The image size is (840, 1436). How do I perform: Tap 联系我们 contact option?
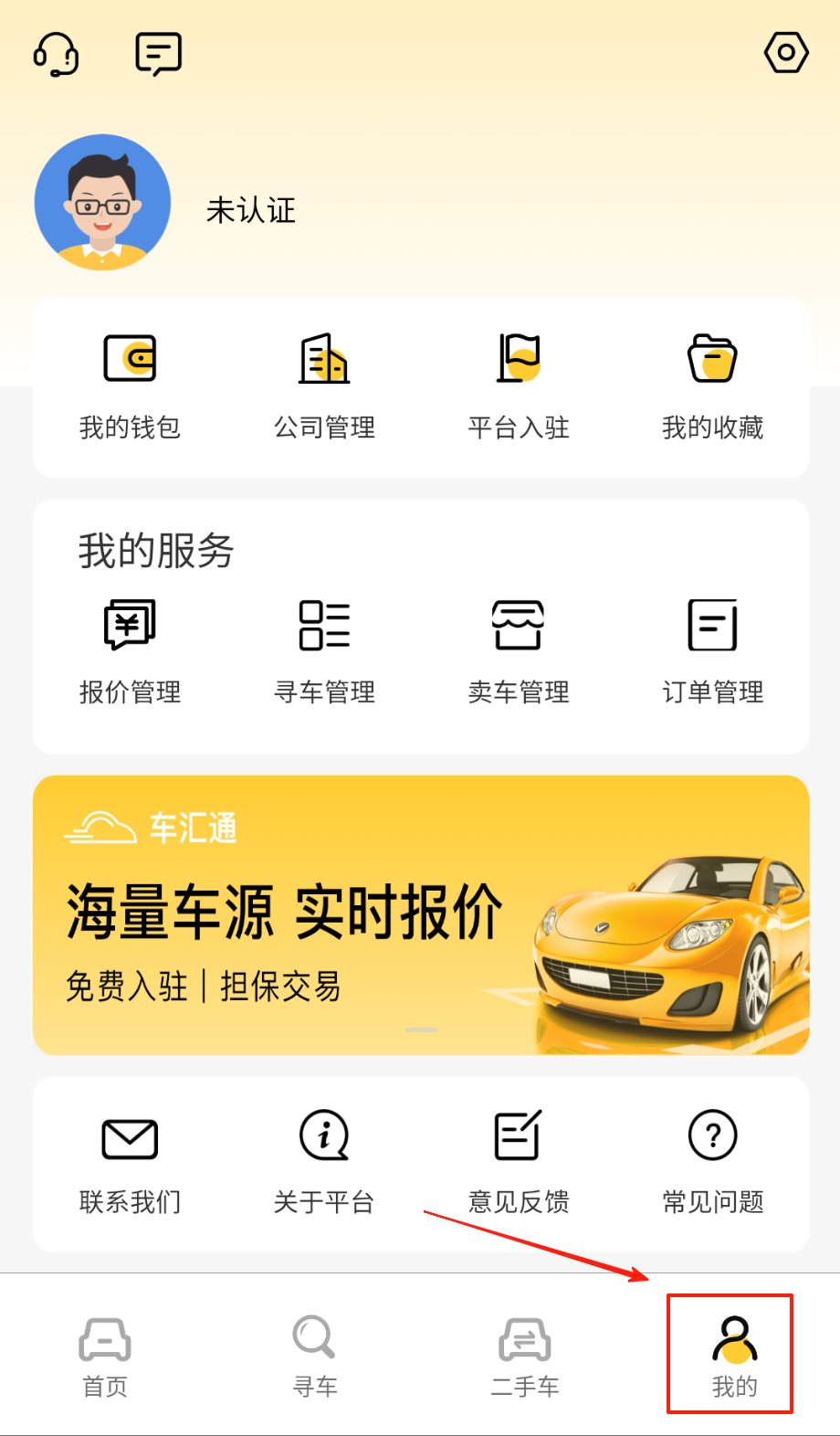coord(130,1161)
